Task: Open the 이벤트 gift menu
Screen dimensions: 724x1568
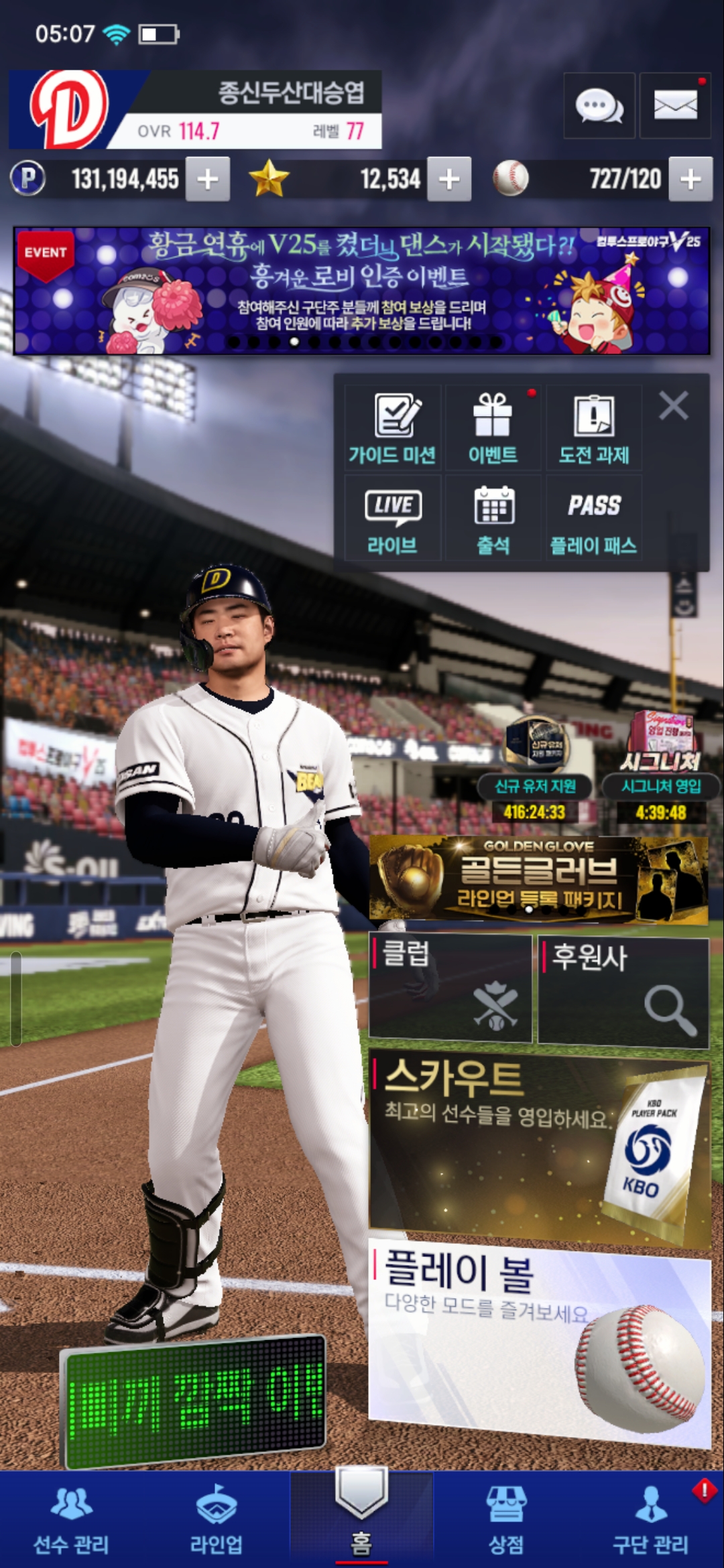Action: [x=493, y=428]
